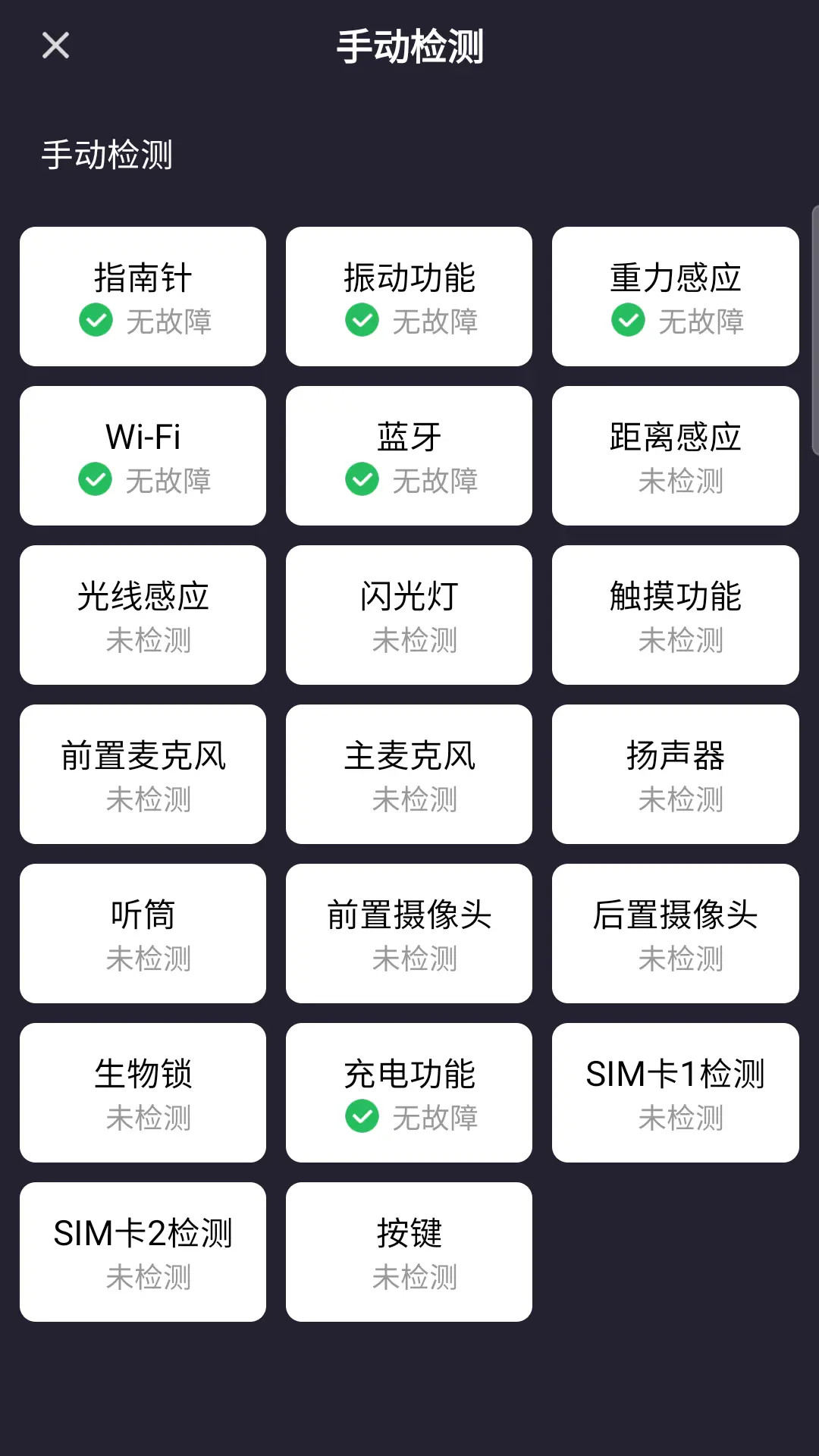
Task: Click the green checkmark on 指南针 card
Action: [x=96, y=320]
